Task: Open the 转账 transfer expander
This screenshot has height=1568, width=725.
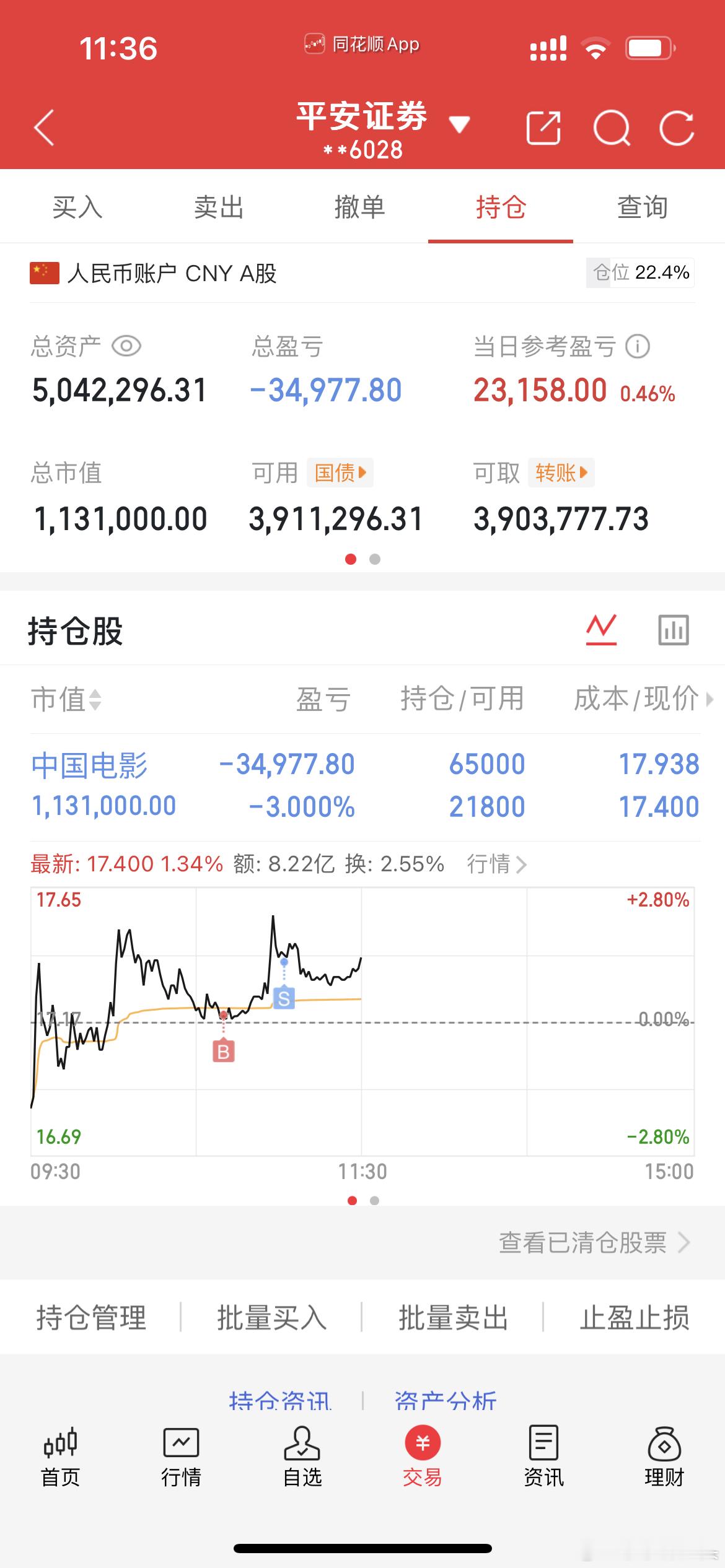Action: click(x=561, y=473)
